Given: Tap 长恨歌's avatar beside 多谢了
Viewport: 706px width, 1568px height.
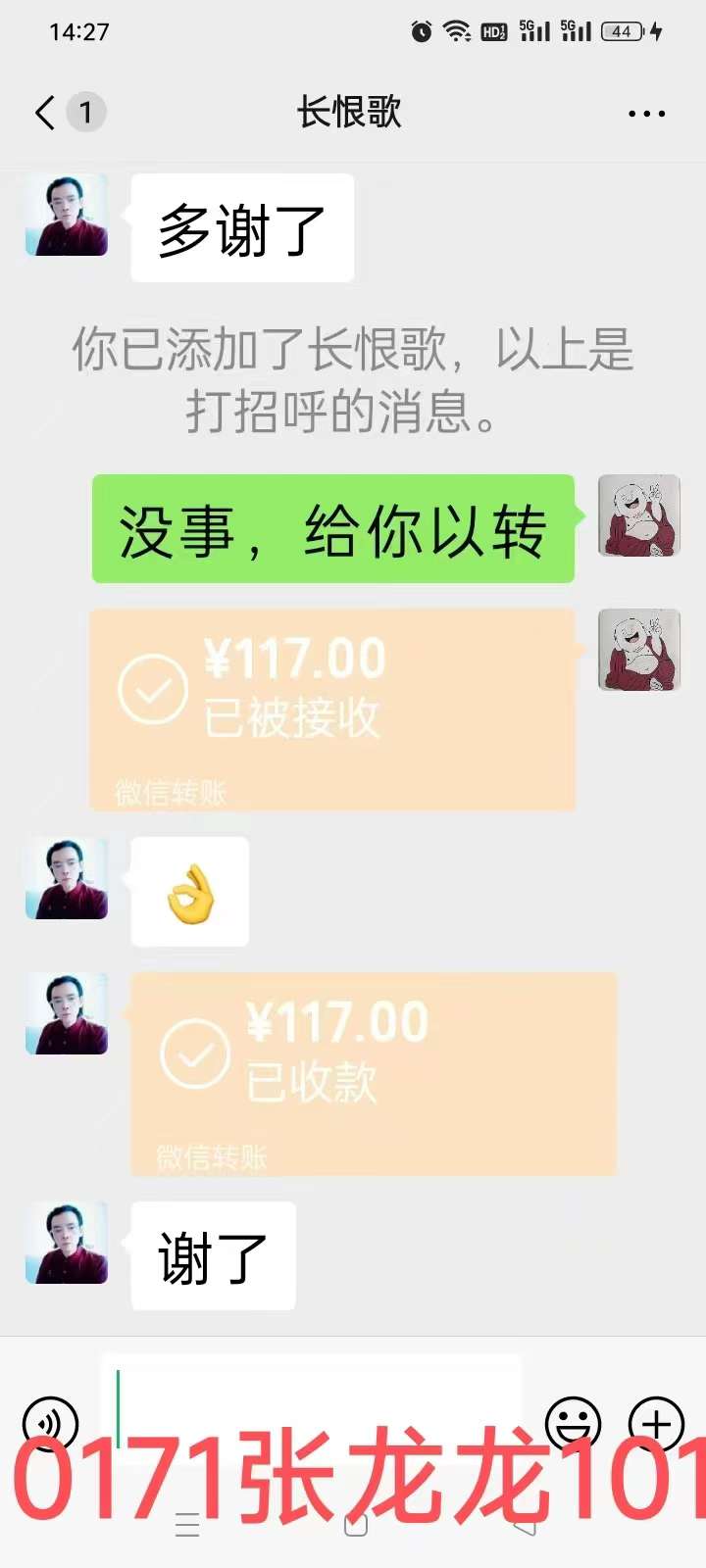Looking at the screenshot, I should [x=67, y=216].
